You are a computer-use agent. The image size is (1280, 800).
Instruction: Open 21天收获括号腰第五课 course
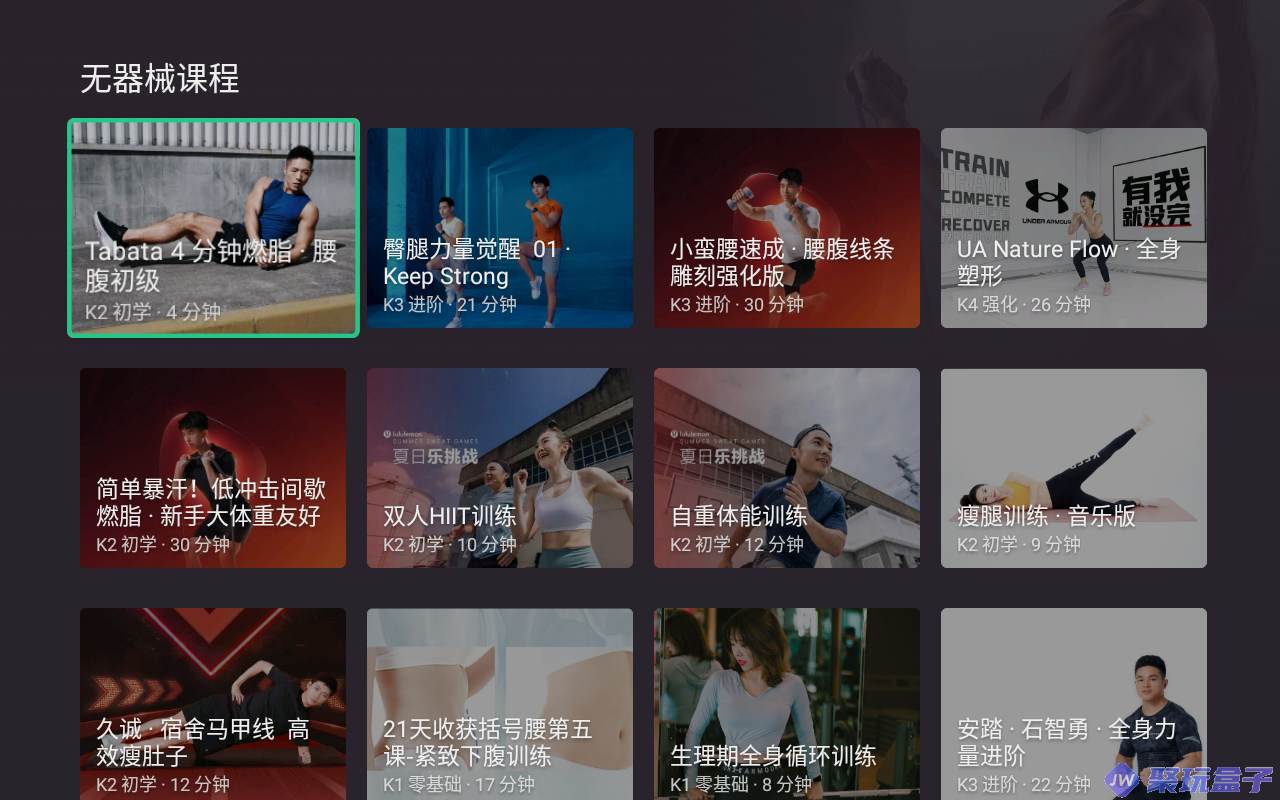500,704
